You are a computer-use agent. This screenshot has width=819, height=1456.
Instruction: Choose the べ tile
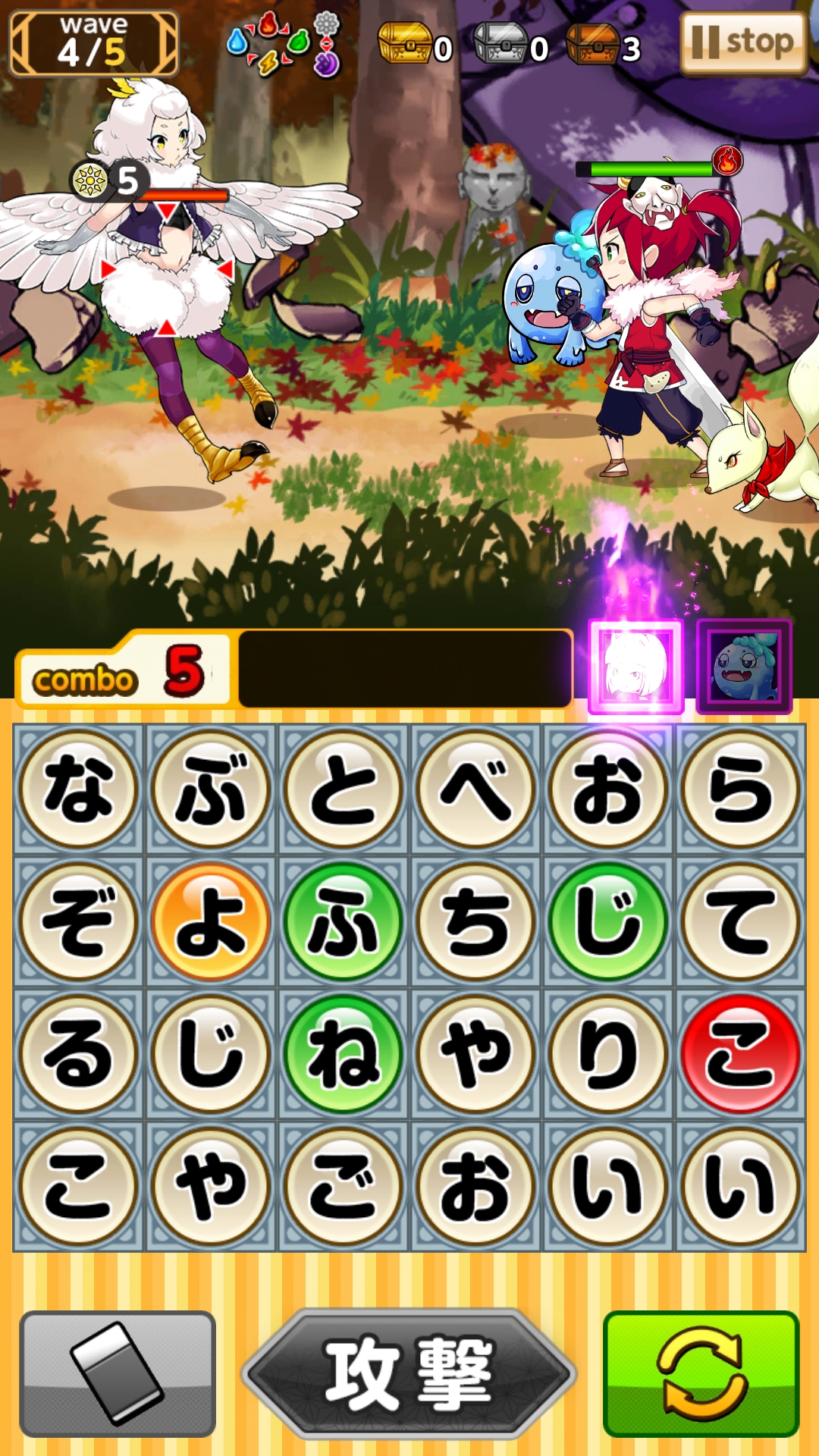pyautogui.click(x=475, y=789)
